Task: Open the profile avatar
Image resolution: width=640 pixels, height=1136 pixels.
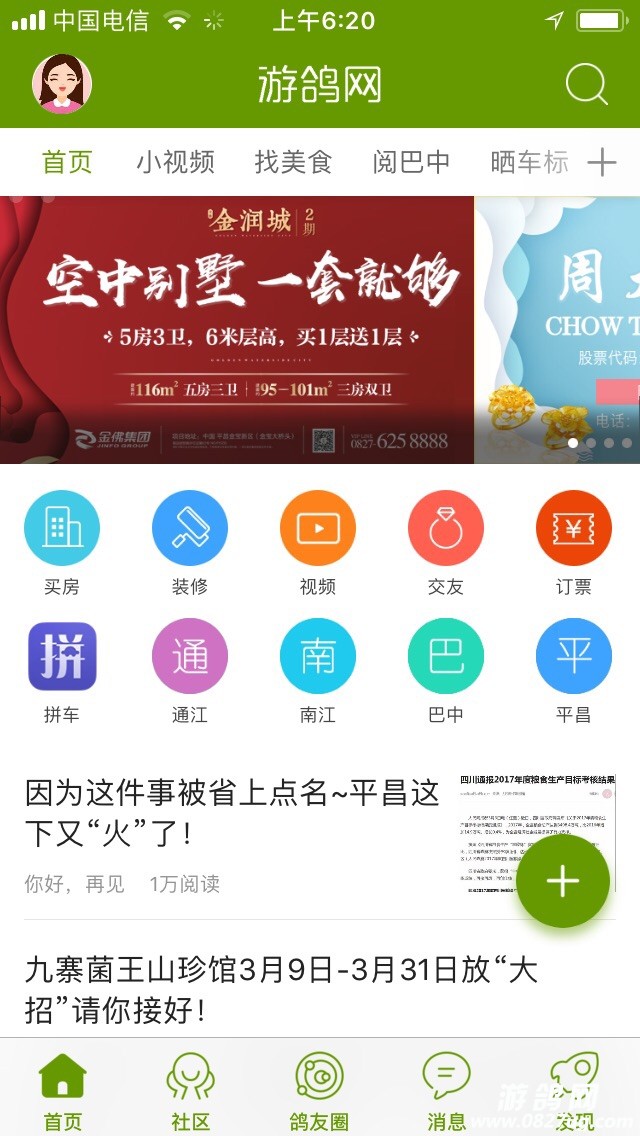Action: [x=62, y=84]
